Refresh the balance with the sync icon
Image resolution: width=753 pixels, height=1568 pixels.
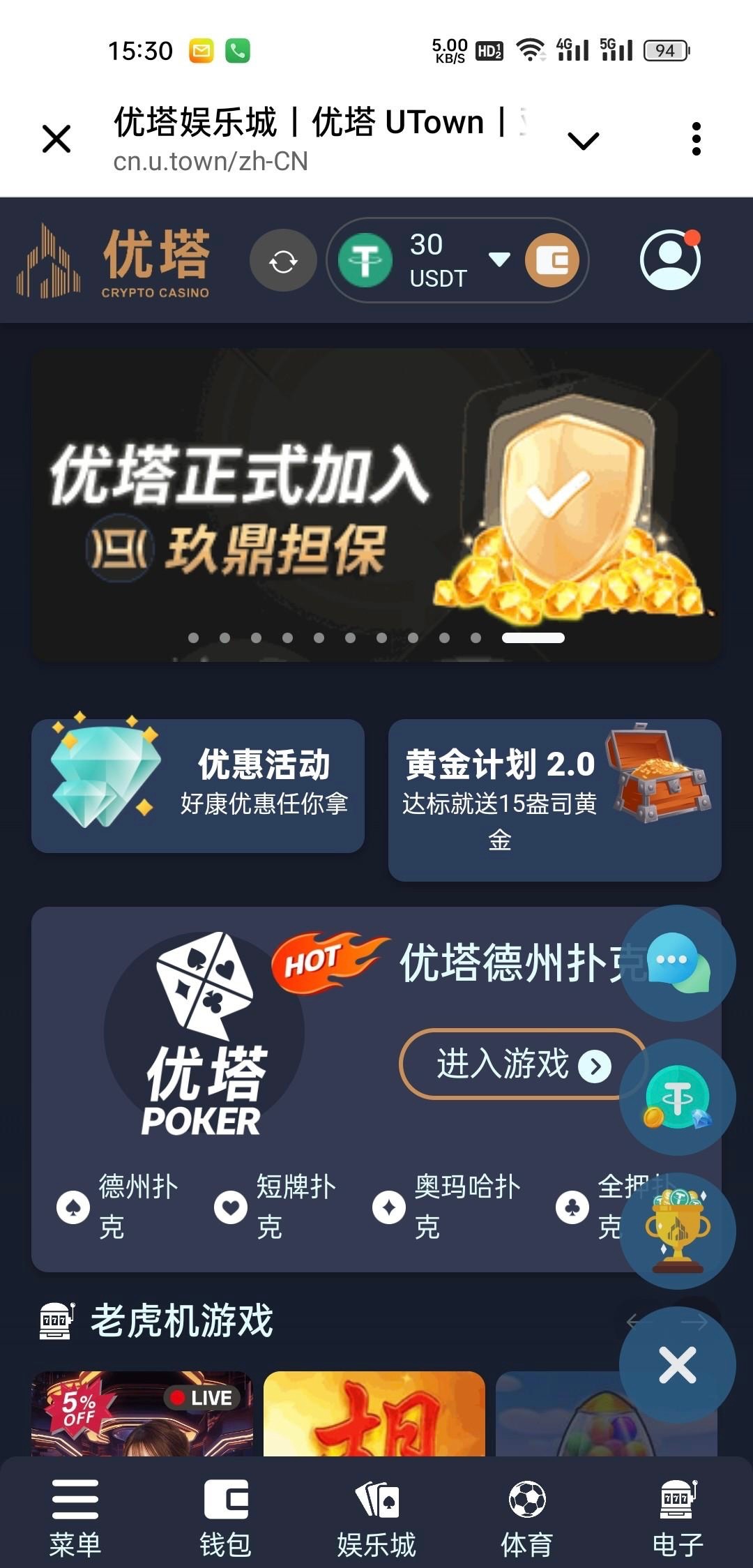point(283,261)
